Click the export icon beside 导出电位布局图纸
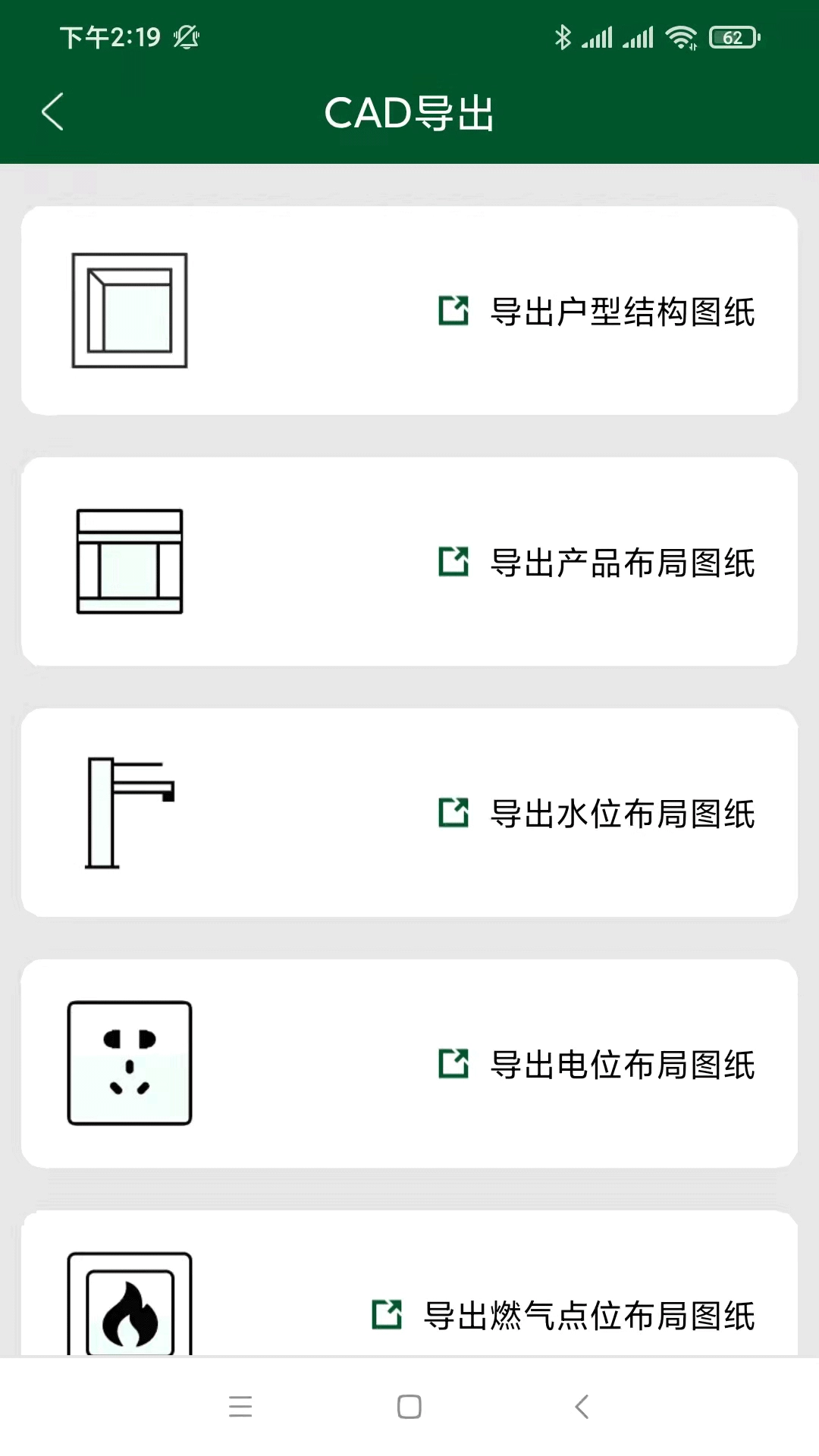The width and height of the screenshot is (819, 1456). (453, 1065)
